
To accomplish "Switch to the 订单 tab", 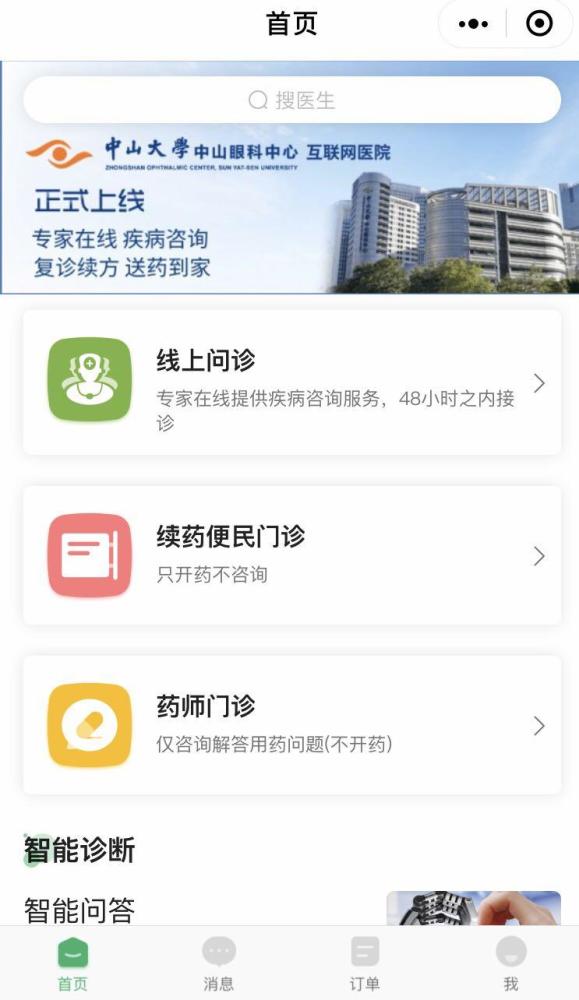I will pos(364,964).
